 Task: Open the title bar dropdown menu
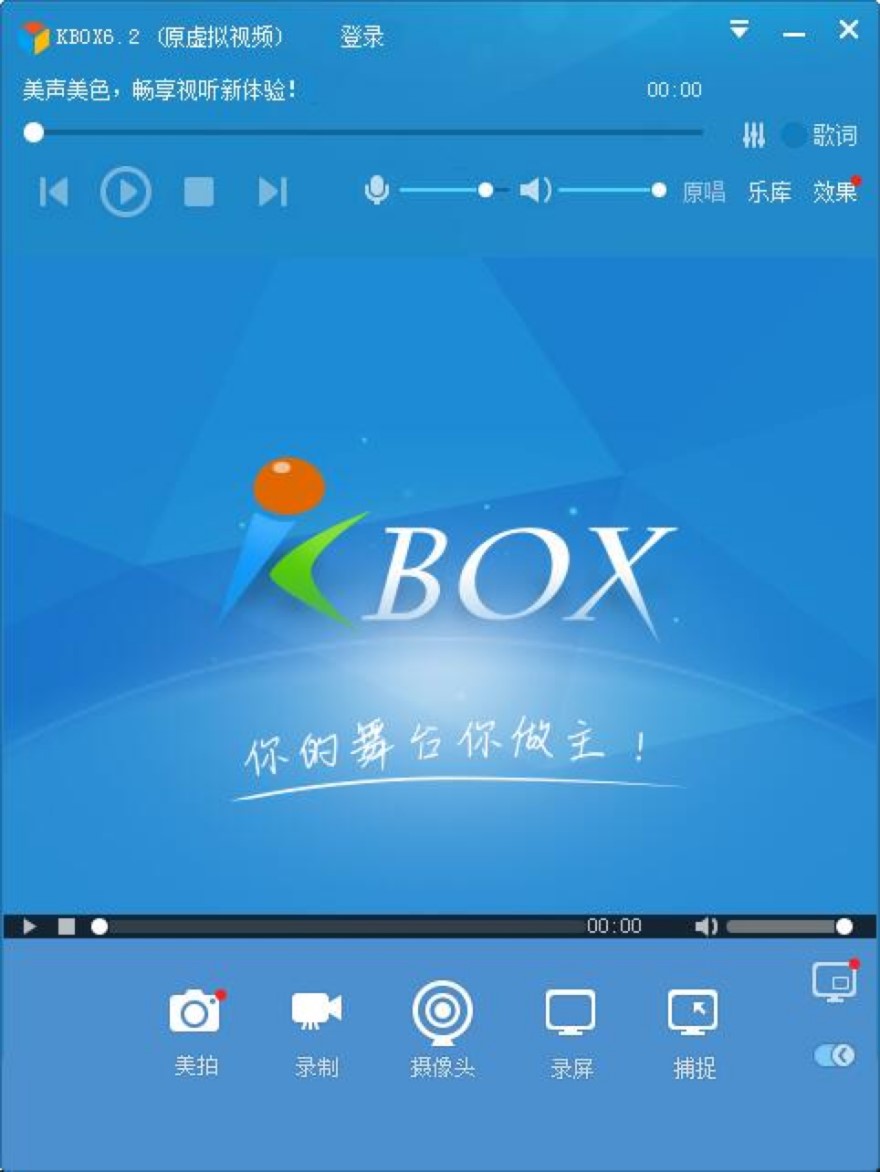click(739, 30)
